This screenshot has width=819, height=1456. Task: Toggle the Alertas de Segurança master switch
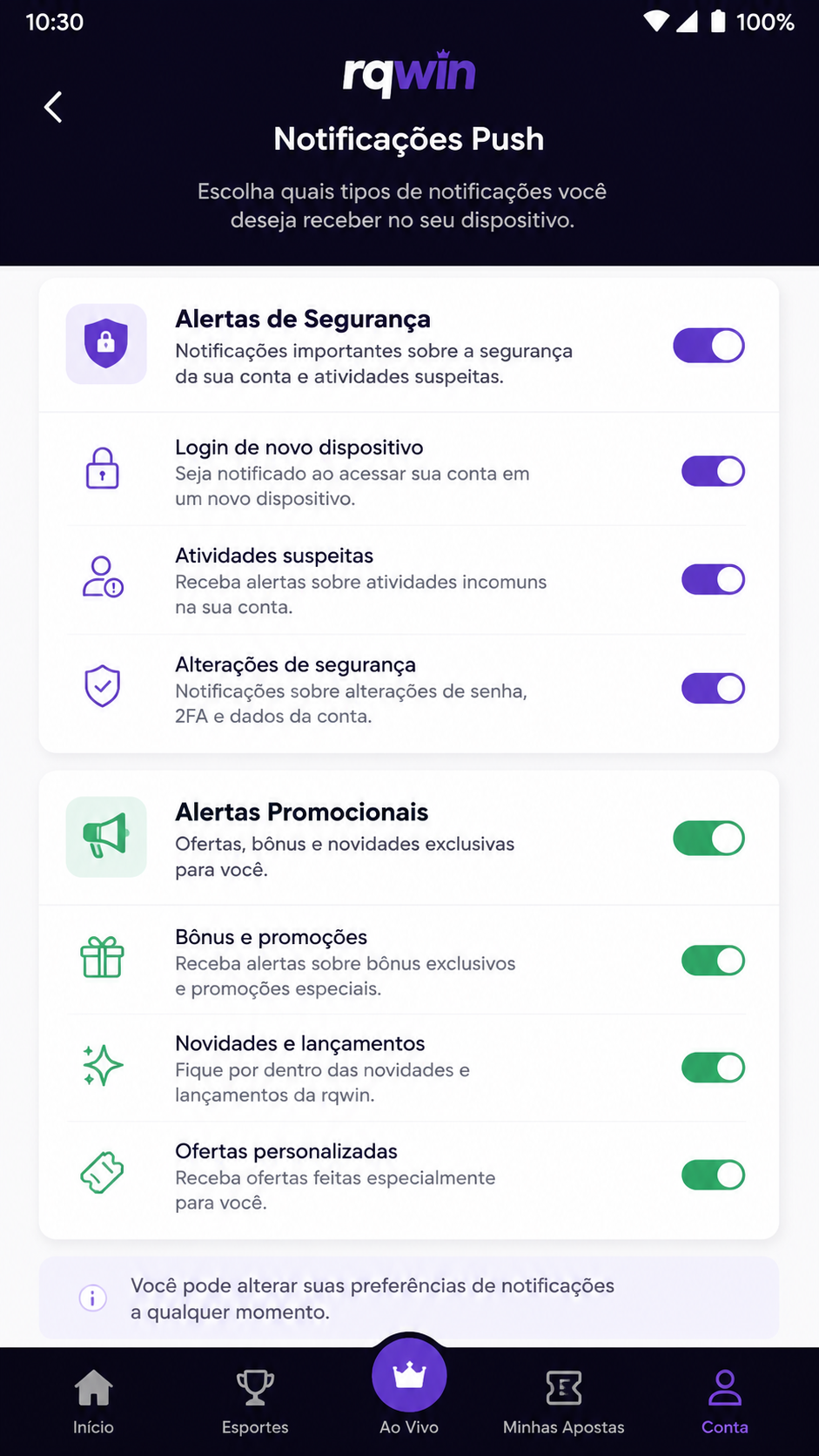(x=708, y=346)
